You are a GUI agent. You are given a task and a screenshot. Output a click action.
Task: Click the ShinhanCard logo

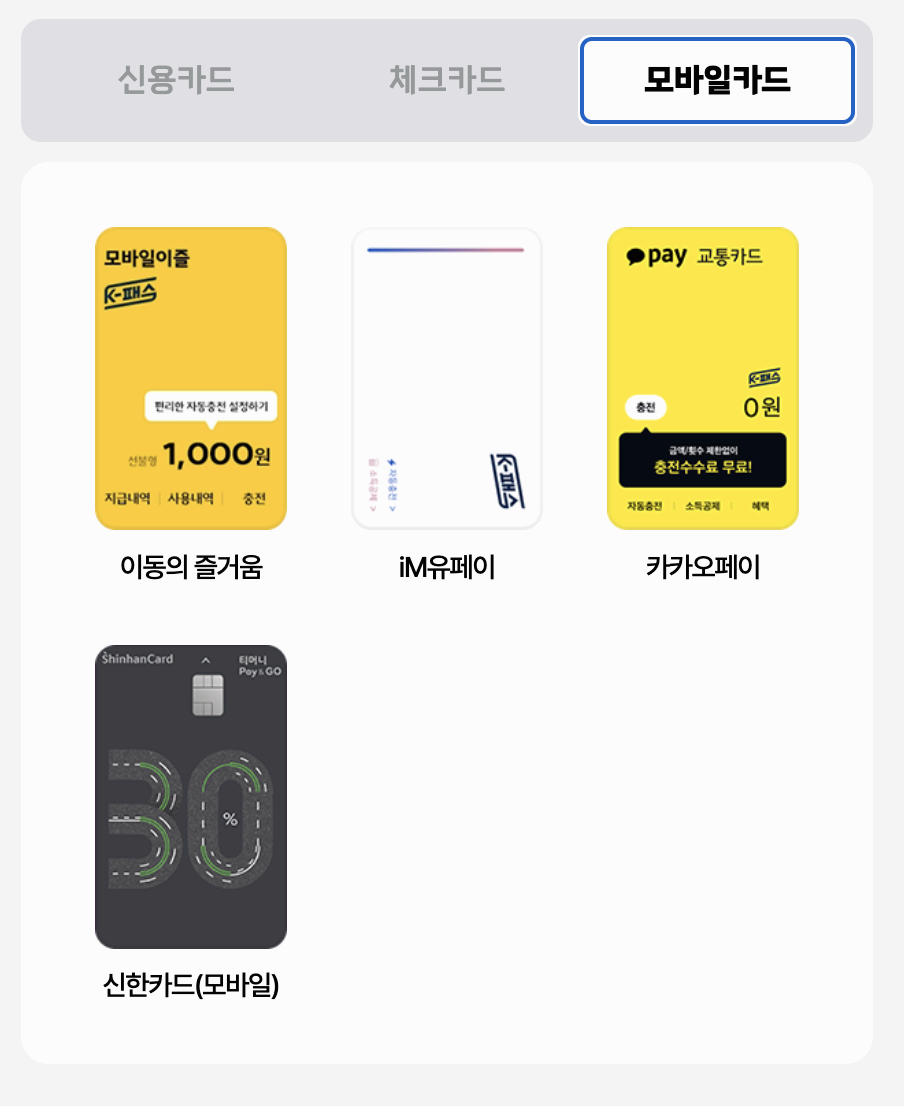pyautogui.click(x=137, y=658)
